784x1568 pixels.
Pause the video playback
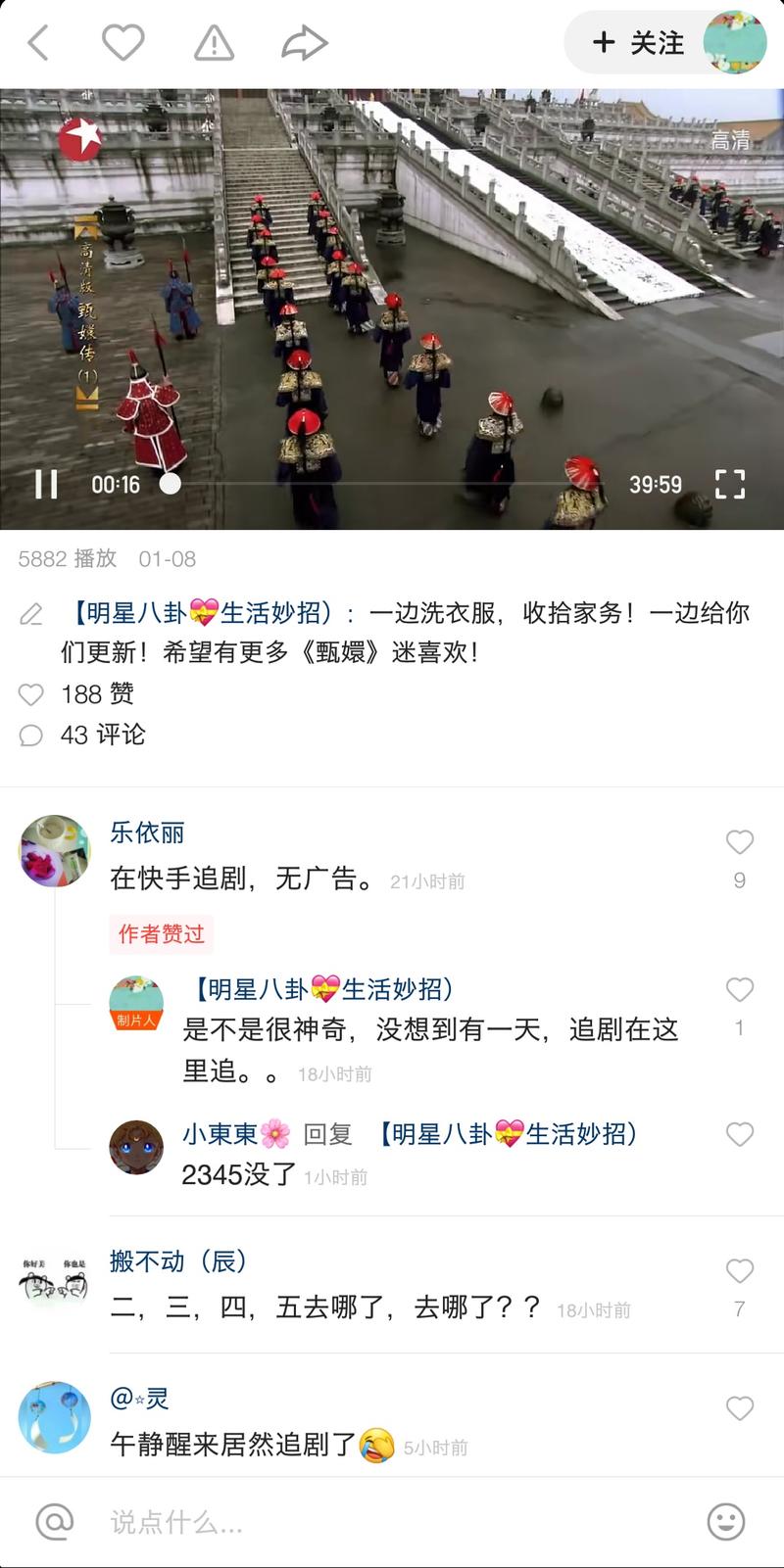click(45, 484)
